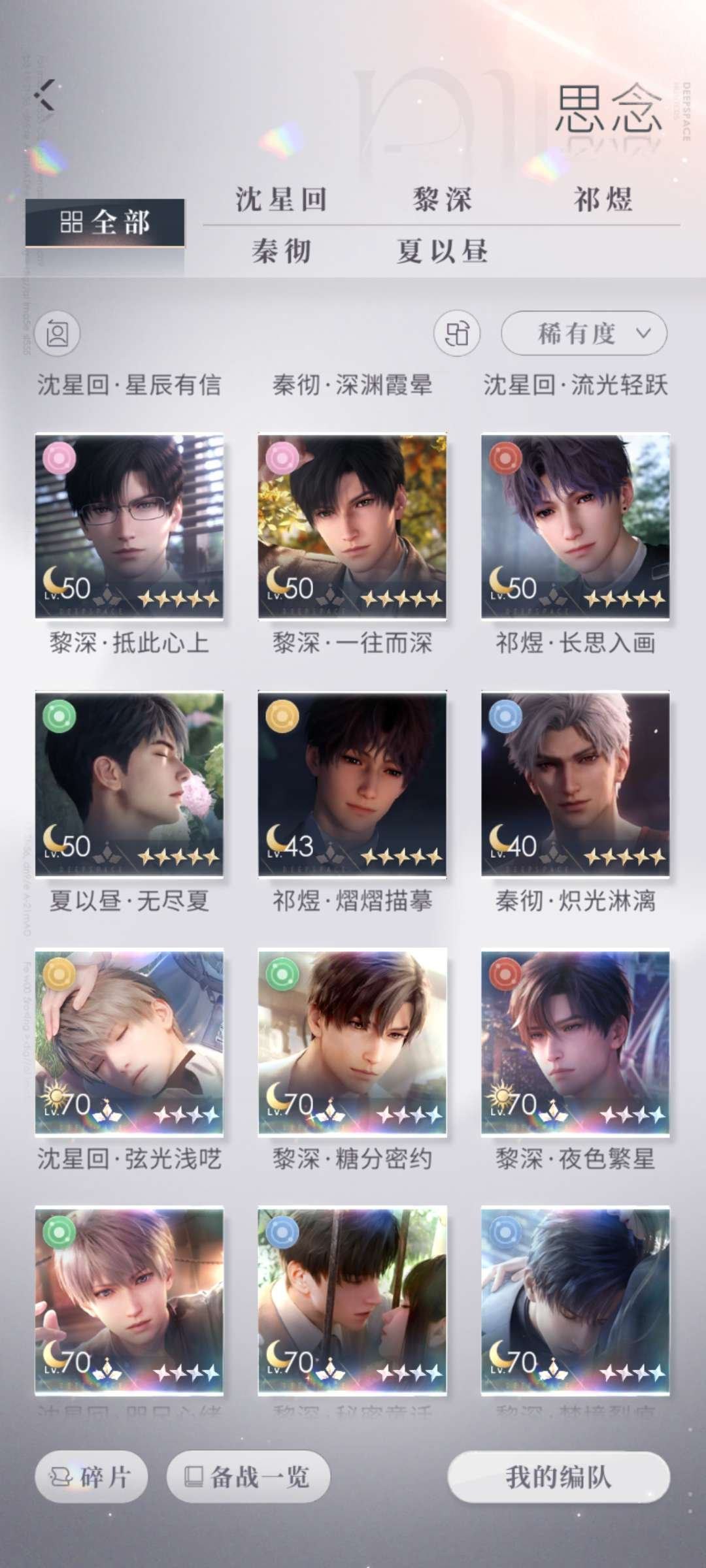706x1568 pixels.
Task: Switch to the 夏以昼 tab
Action: pos(442,252)
